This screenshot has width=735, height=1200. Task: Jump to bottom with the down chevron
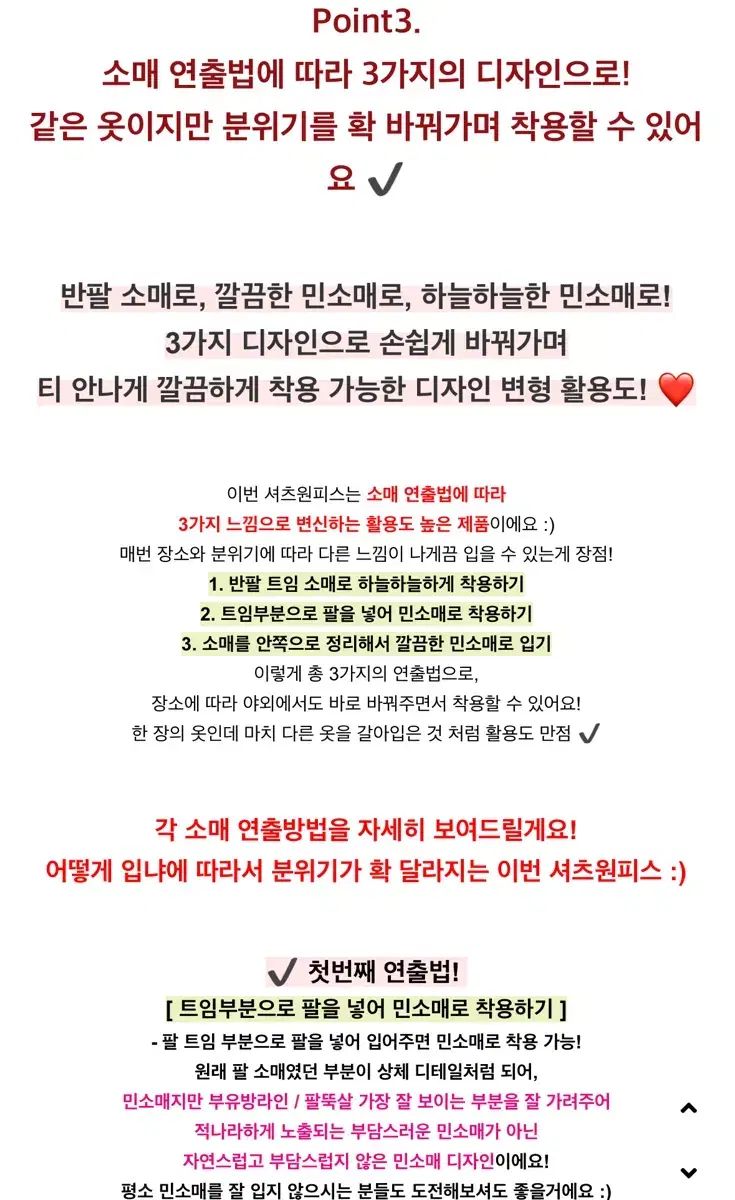tap(688, 1172)
